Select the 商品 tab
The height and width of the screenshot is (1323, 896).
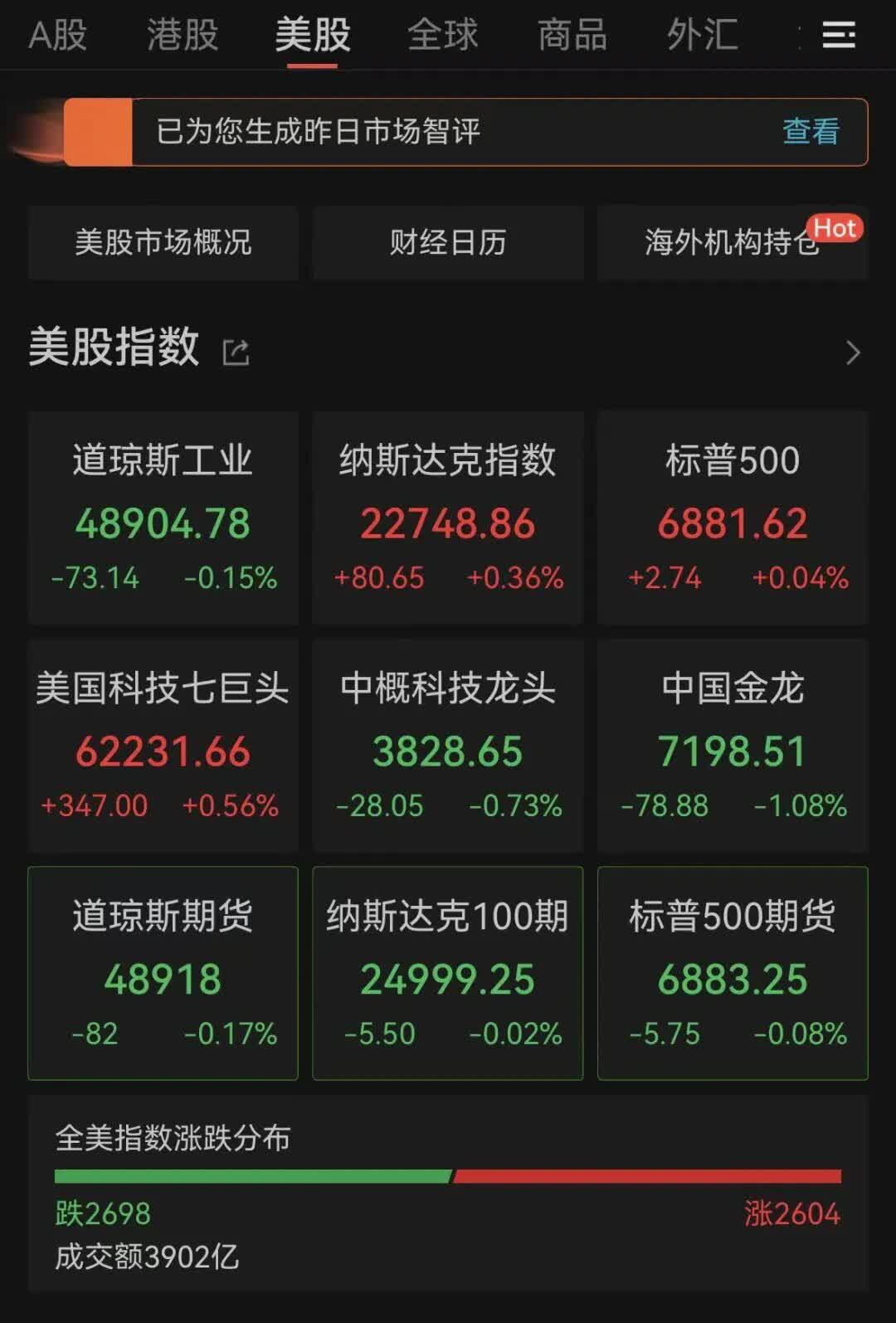(572, 35)
